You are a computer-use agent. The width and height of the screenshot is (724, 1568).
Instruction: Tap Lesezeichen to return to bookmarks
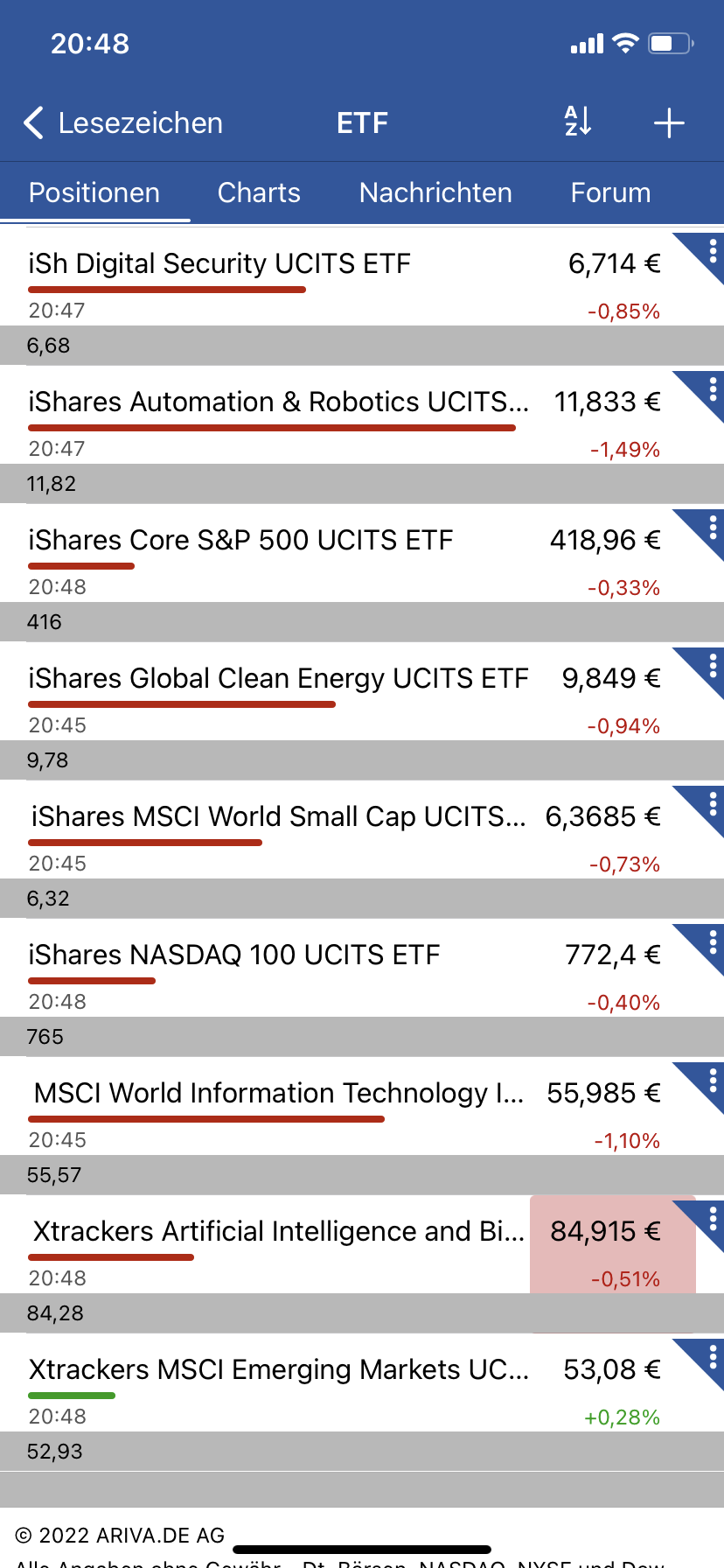coord(140,122)
